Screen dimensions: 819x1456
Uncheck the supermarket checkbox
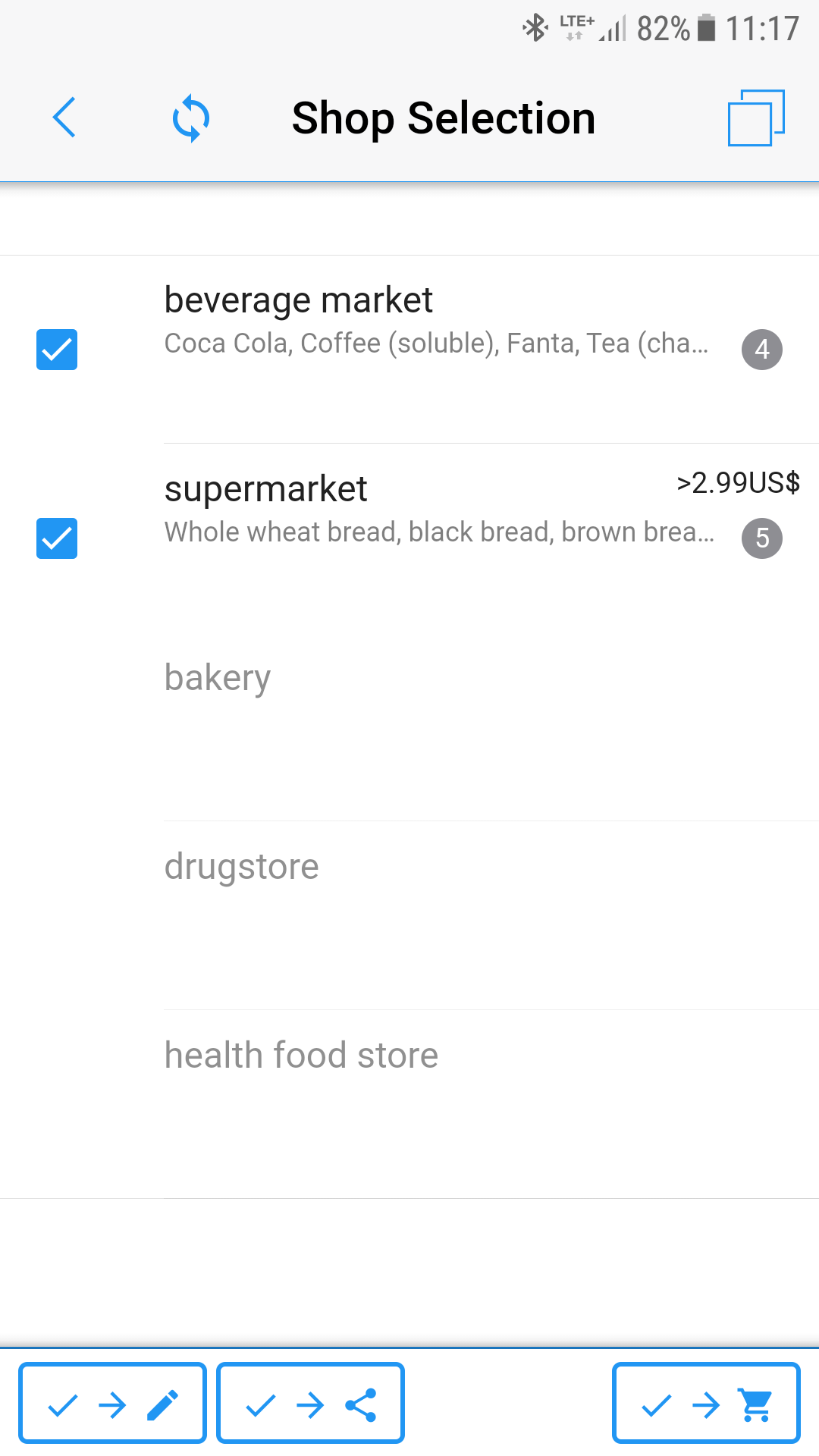coord(57,538)
